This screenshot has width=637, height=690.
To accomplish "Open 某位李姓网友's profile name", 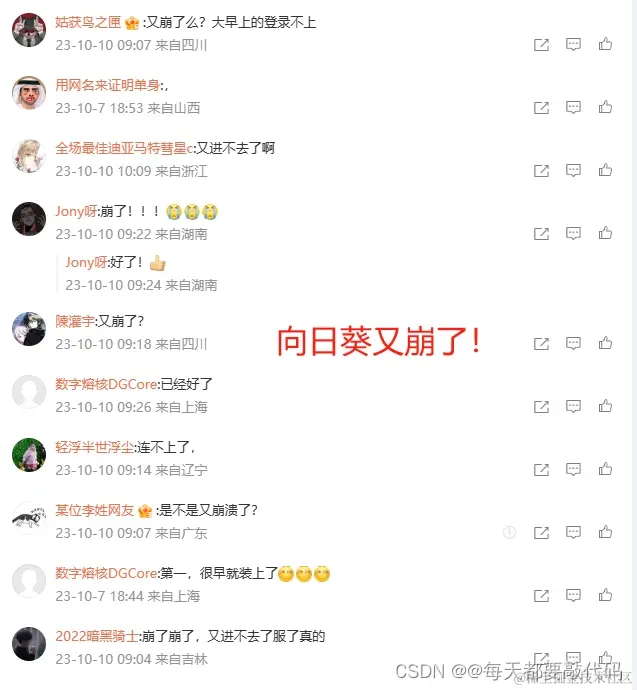I will click(94, 510).
